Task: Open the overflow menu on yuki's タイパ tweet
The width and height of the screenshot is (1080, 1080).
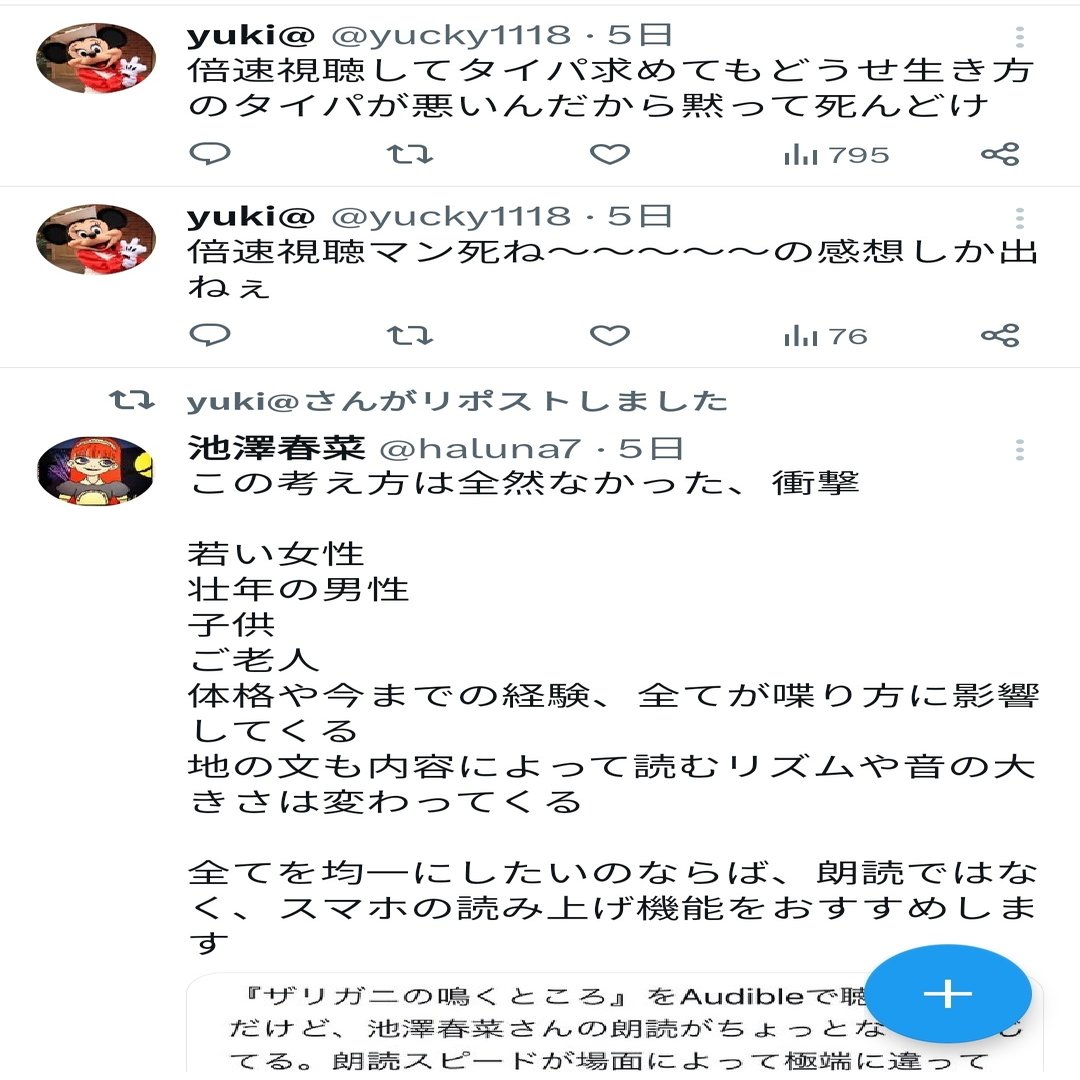Action: tap(1019, 38)
